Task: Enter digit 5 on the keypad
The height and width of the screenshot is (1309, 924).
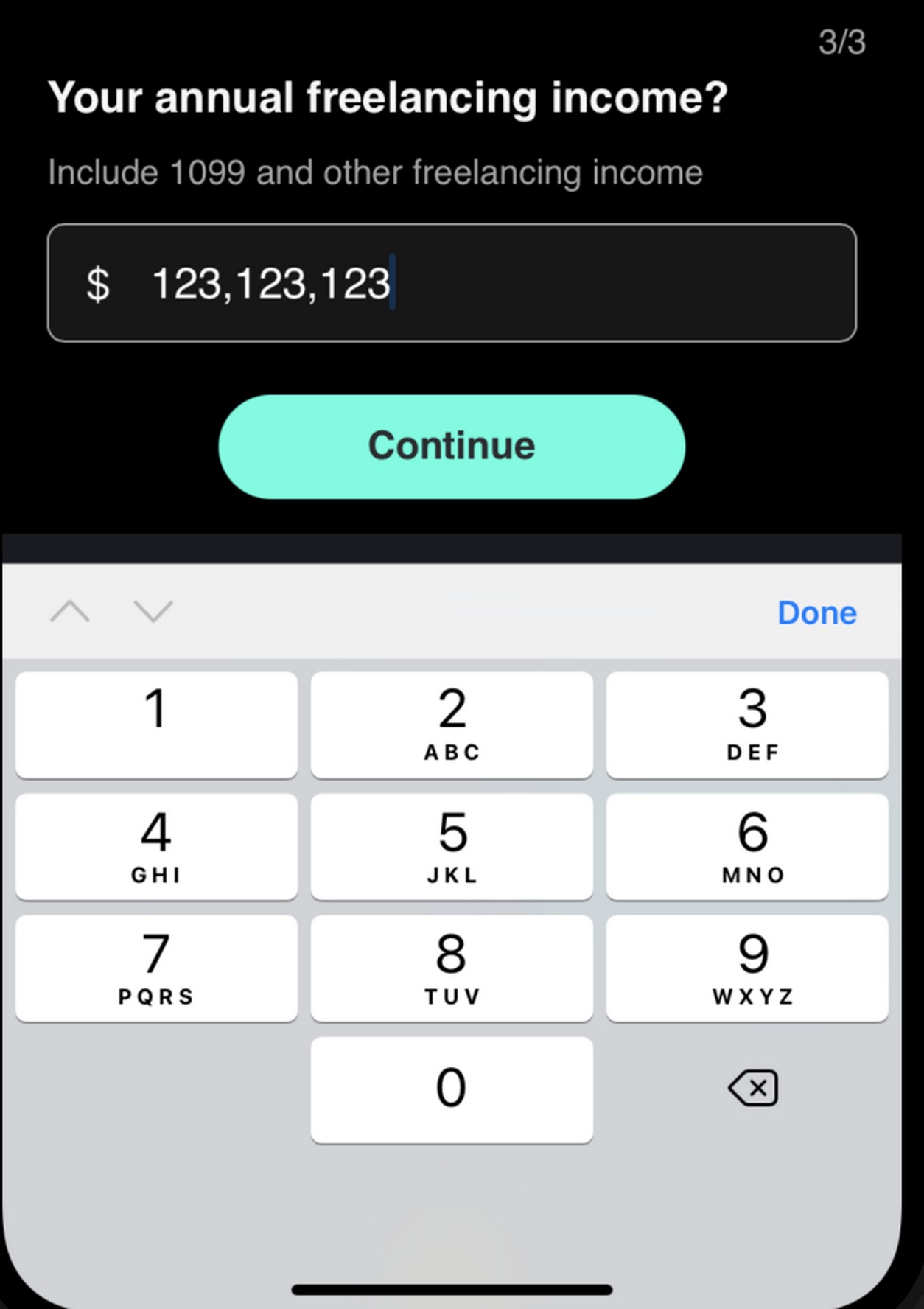Action: click(452, 846)
